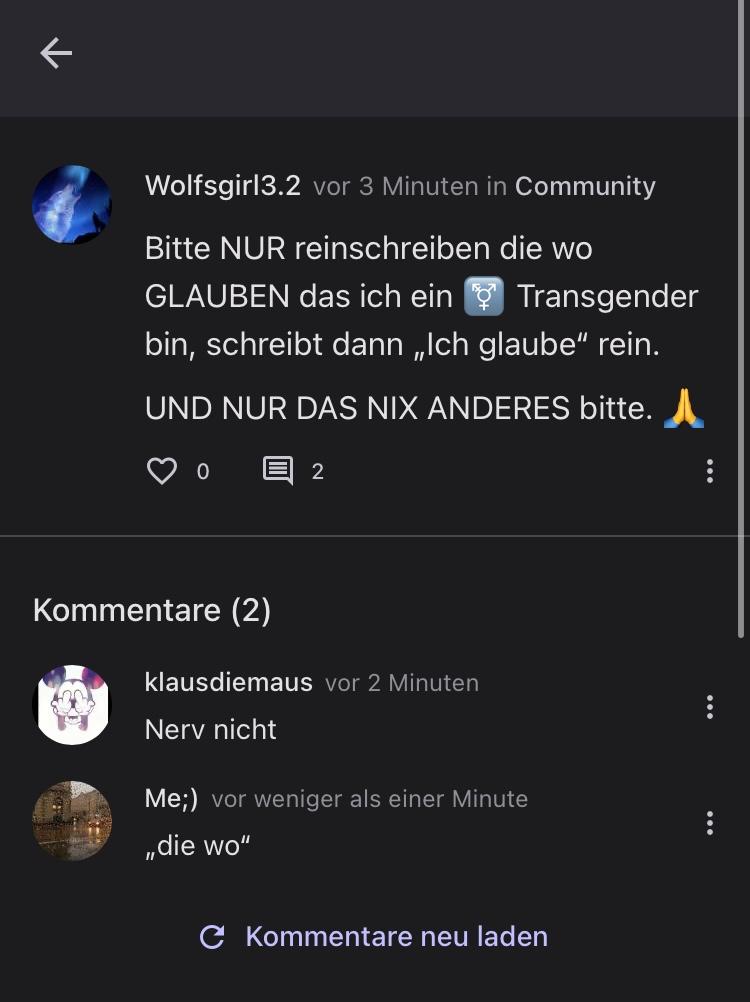Go back with the arrow icon
Image resolution: width=750 pixels, height=1002 pixels.
pyautogui.click(x=56, y=54)
